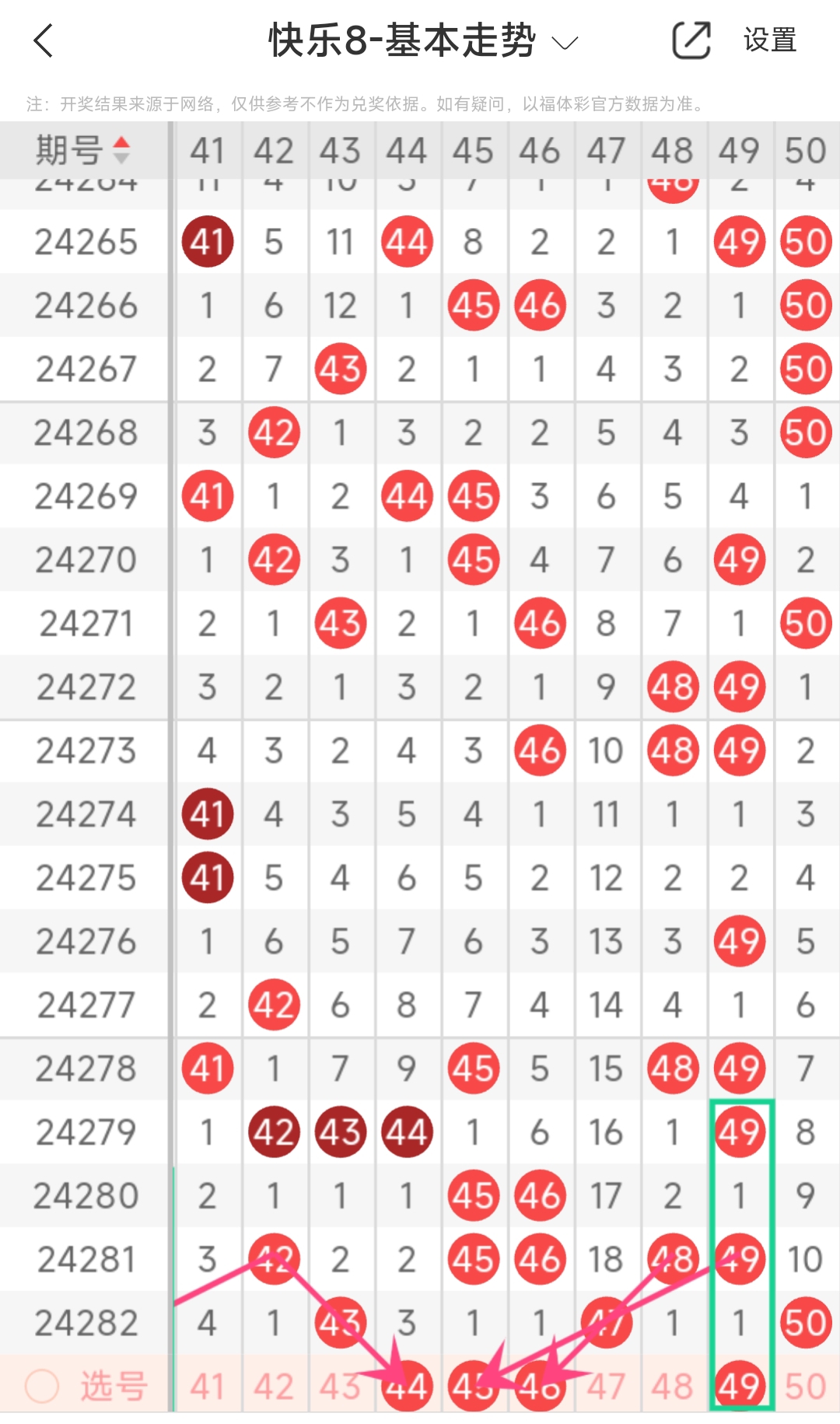Deselect number 45 in the 选号 row
840x1424 pixels.
(473, 1387)
